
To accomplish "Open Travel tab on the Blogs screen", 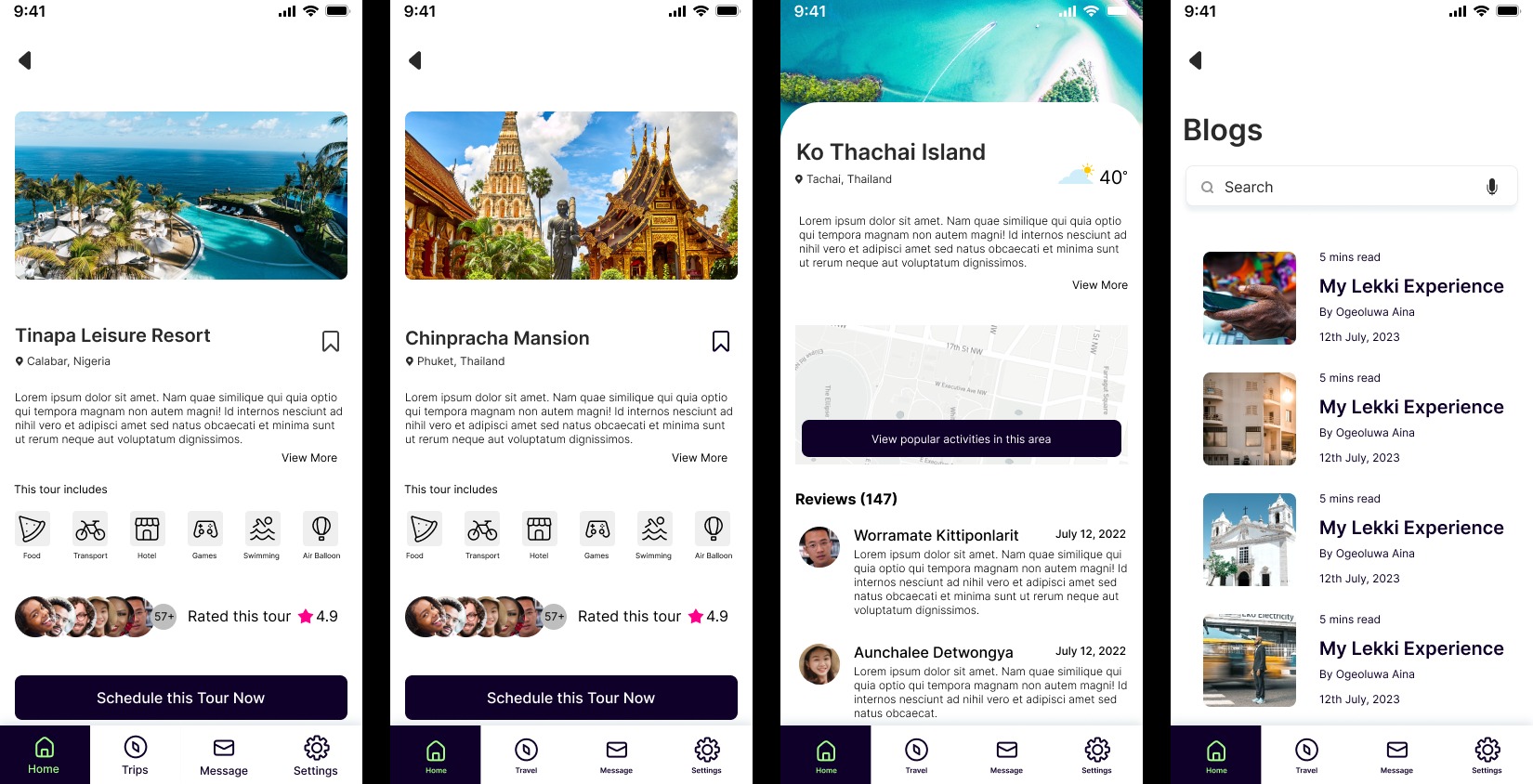I will click(1306, 755).
